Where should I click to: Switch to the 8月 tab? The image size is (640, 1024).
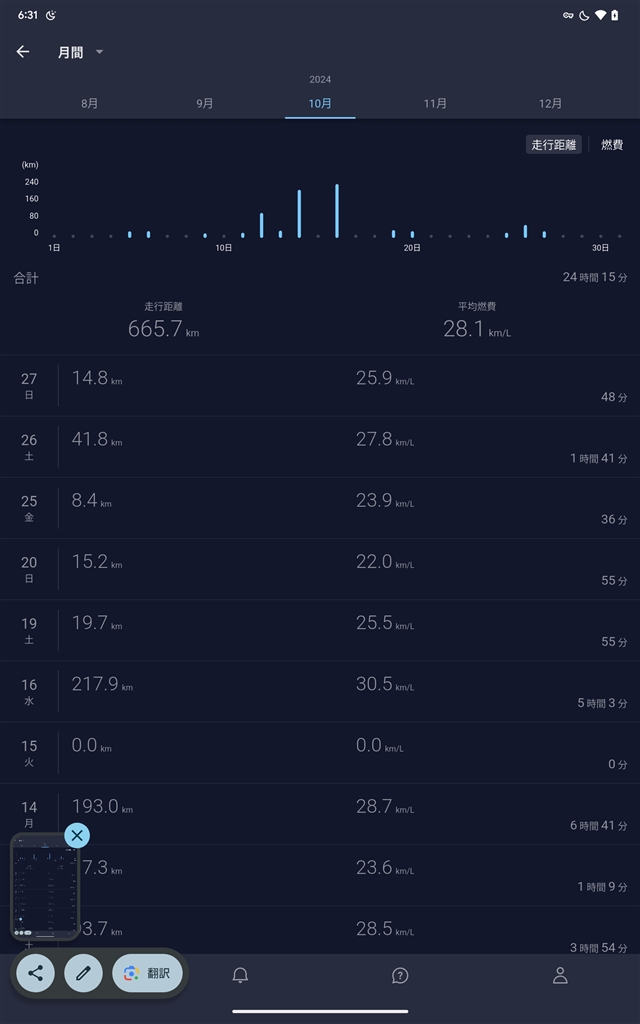[90, 103]
